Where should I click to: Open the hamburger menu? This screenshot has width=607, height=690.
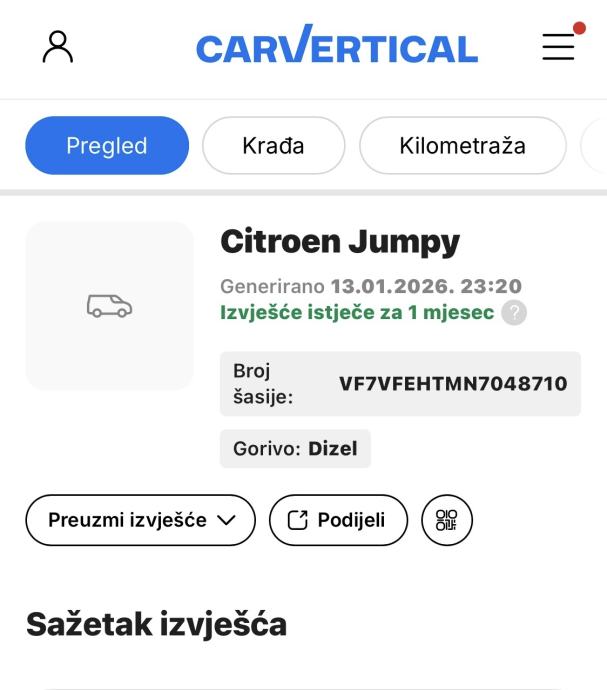559,46
